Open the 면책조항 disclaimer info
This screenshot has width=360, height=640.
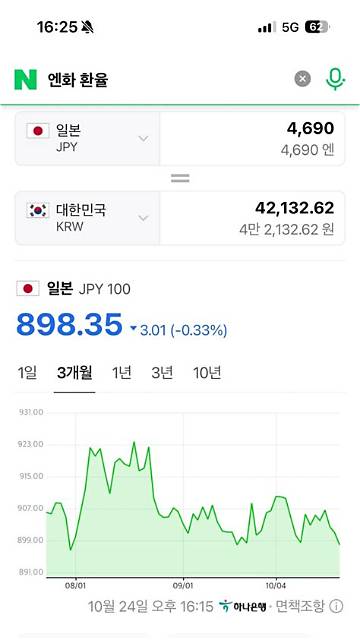click(309, 607)
